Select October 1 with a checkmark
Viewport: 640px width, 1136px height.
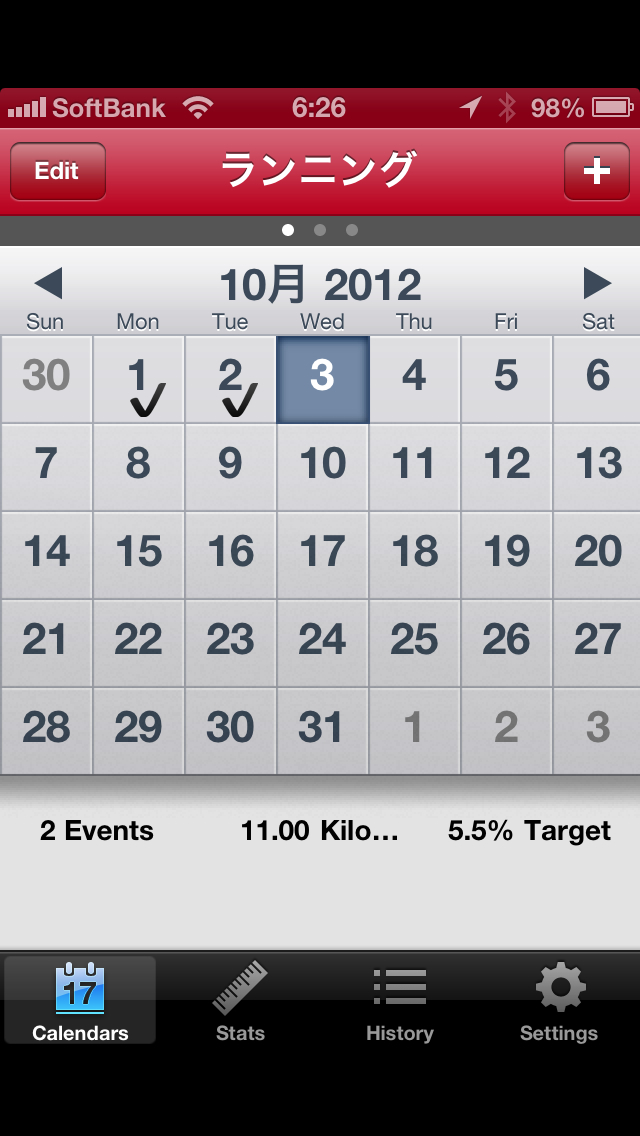(x=139, y=381)
